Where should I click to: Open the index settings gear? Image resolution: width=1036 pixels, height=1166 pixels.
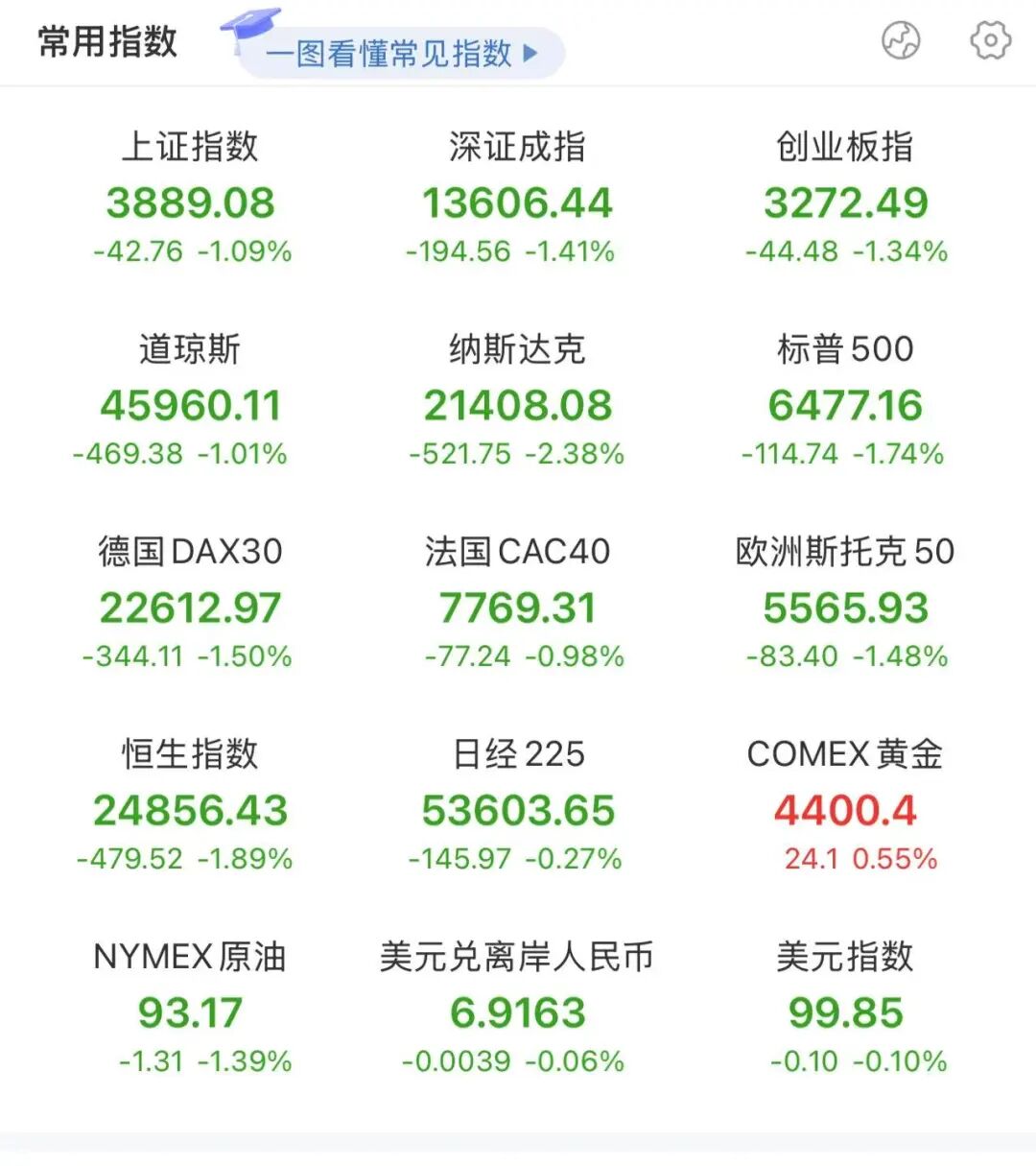tap(990, 41)
